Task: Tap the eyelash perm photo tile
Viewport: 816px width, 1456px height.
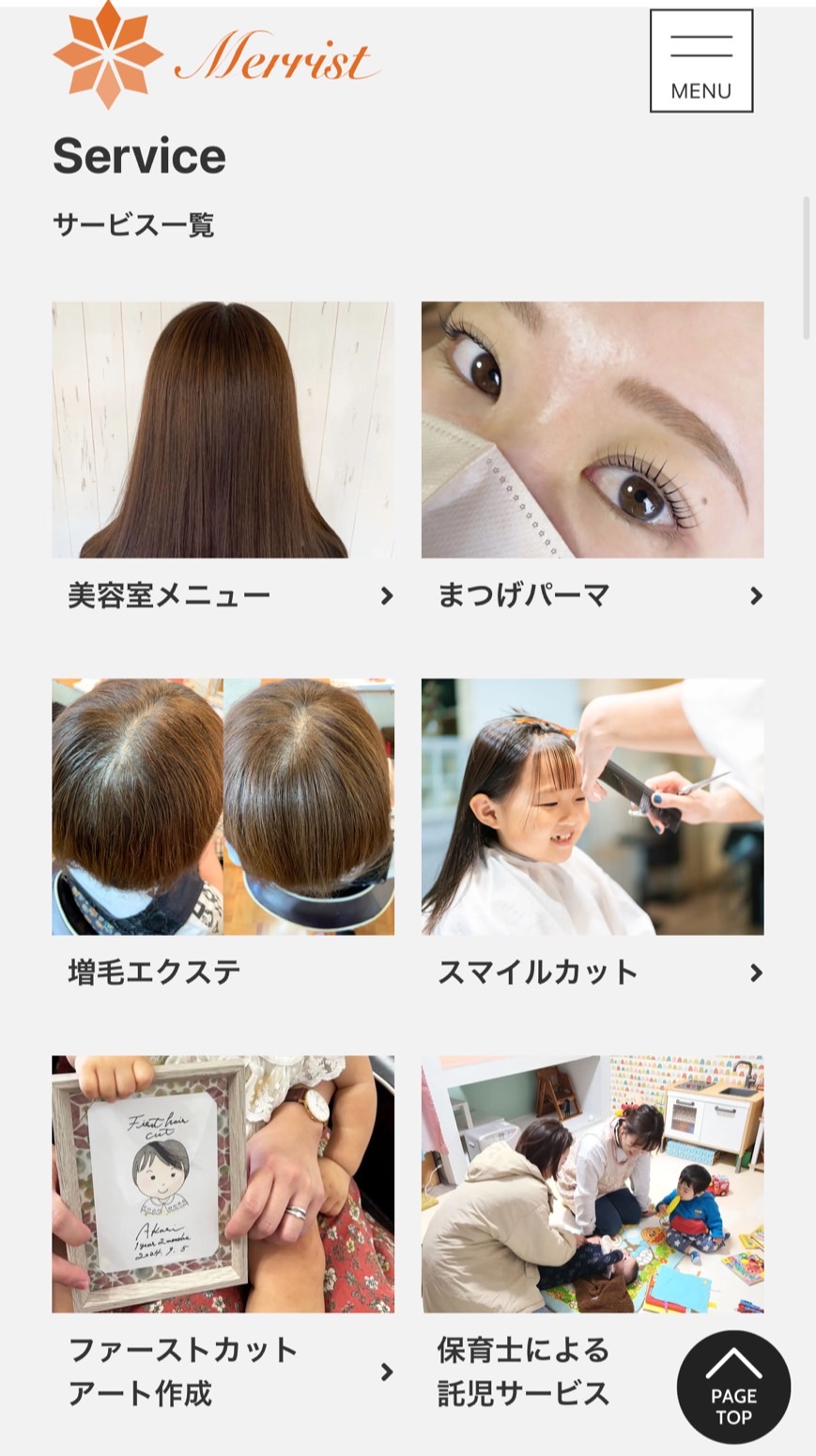Action: click(592, 430)
